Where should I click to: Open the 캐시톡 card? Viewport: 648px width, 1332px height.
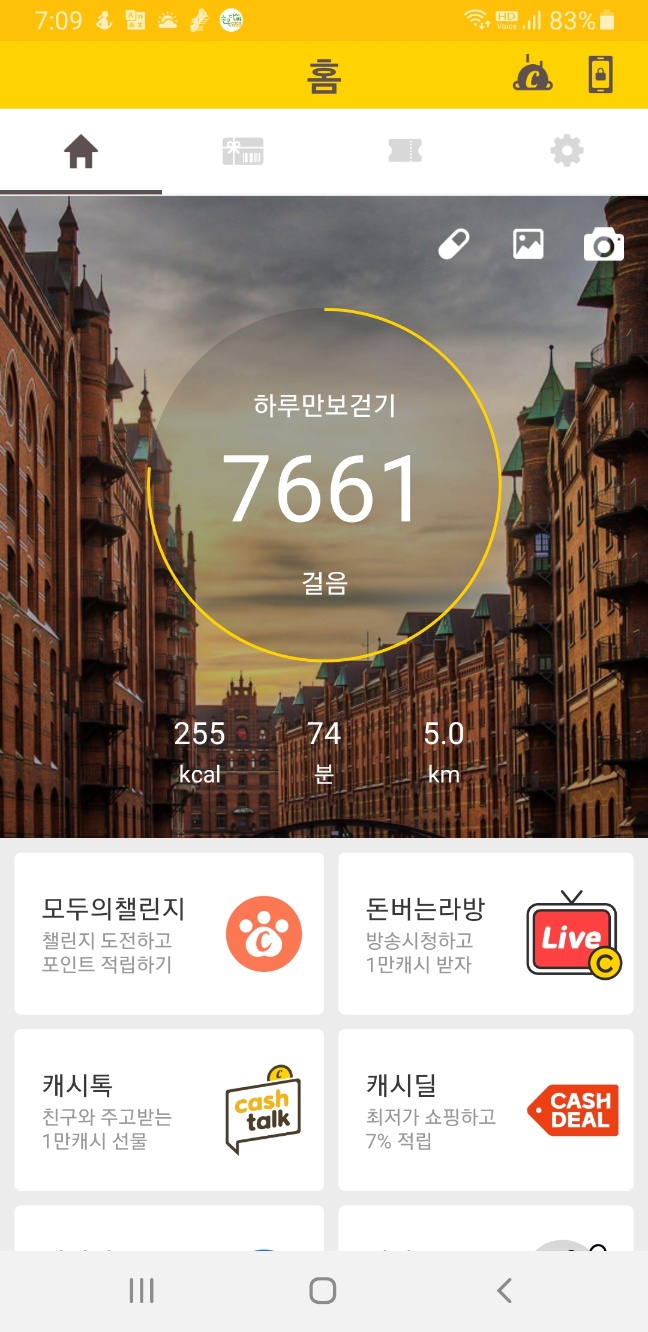click(x=169, y=1110)
